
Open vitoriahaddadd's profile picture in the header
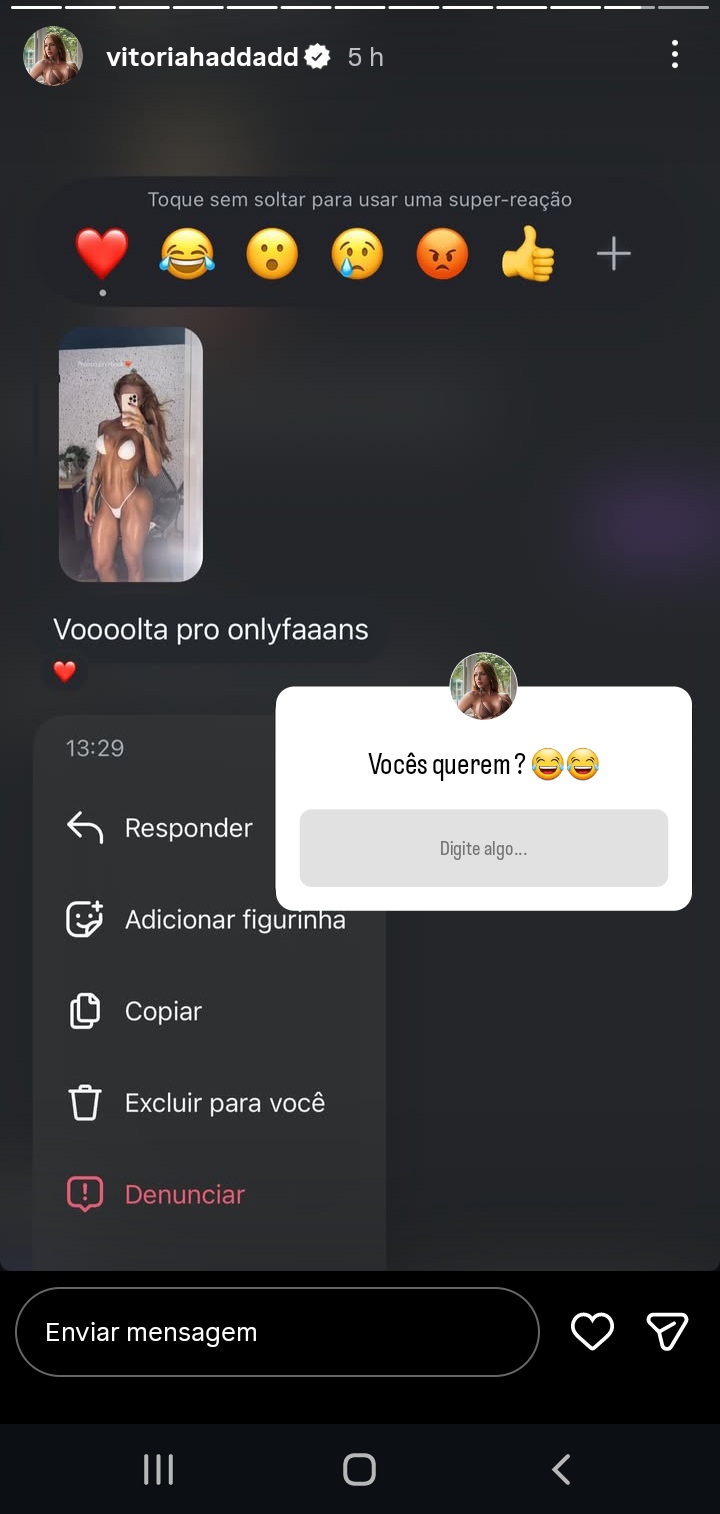point(52,56)
